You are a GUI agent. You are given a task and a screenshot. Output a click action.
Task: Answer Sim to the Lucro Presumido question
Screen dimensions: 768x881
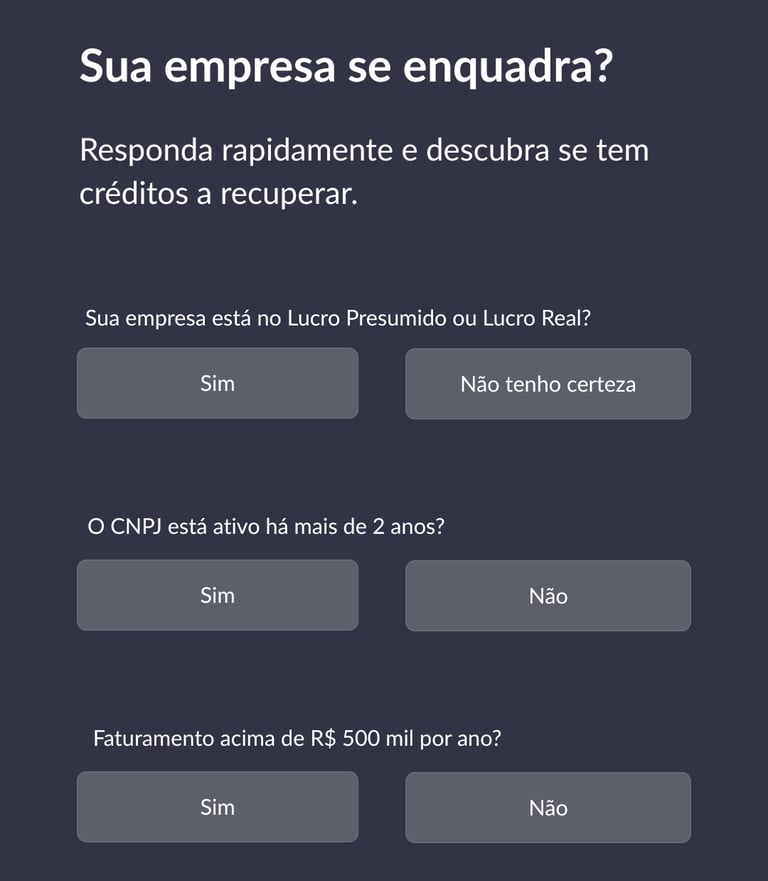[217, 383]
